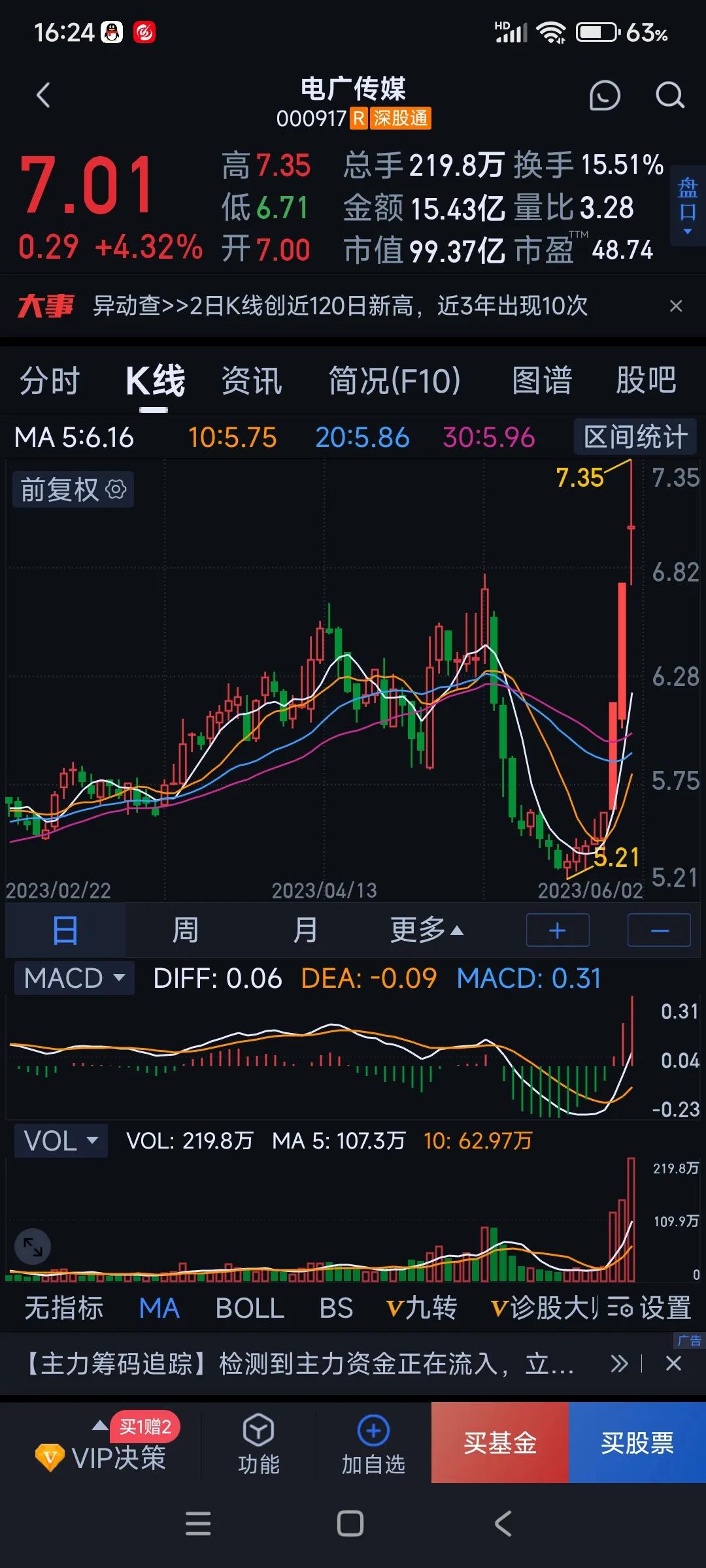
Task: Toggle 前复权 price adjustment mode
Action: 58,489
